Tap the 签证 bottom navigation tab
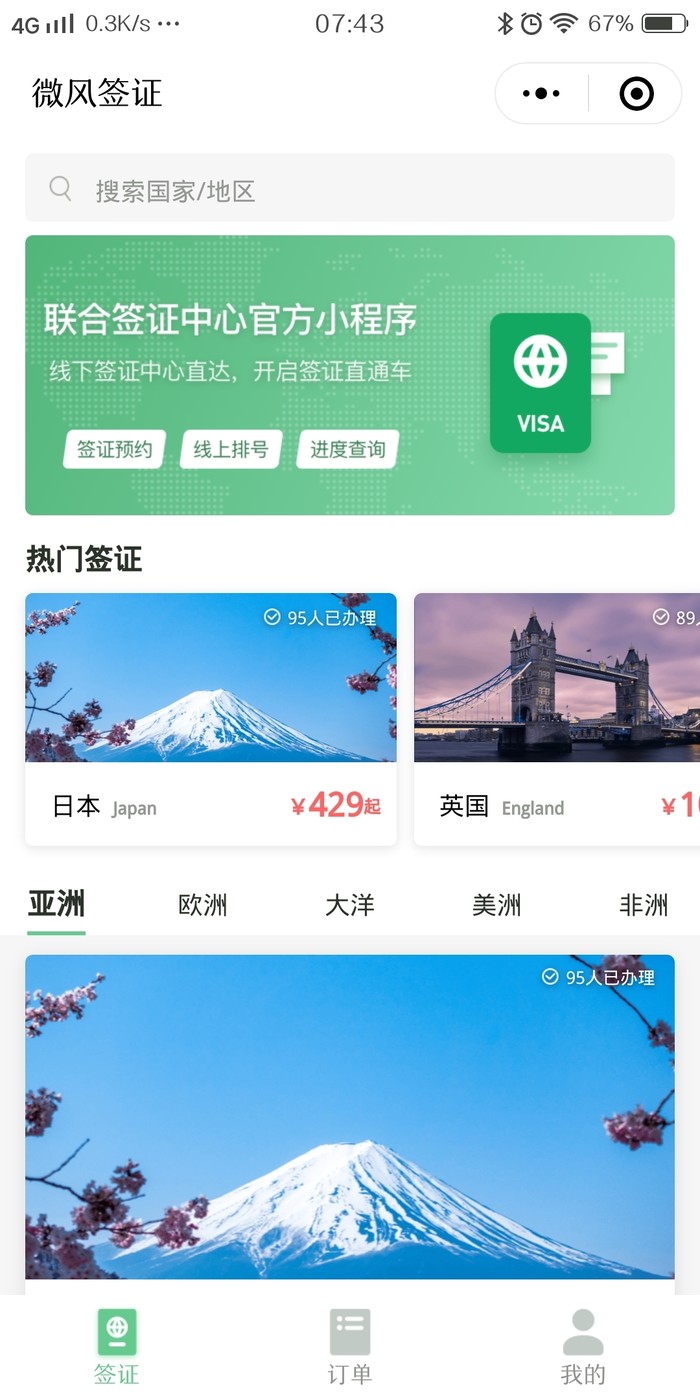 117,1346
